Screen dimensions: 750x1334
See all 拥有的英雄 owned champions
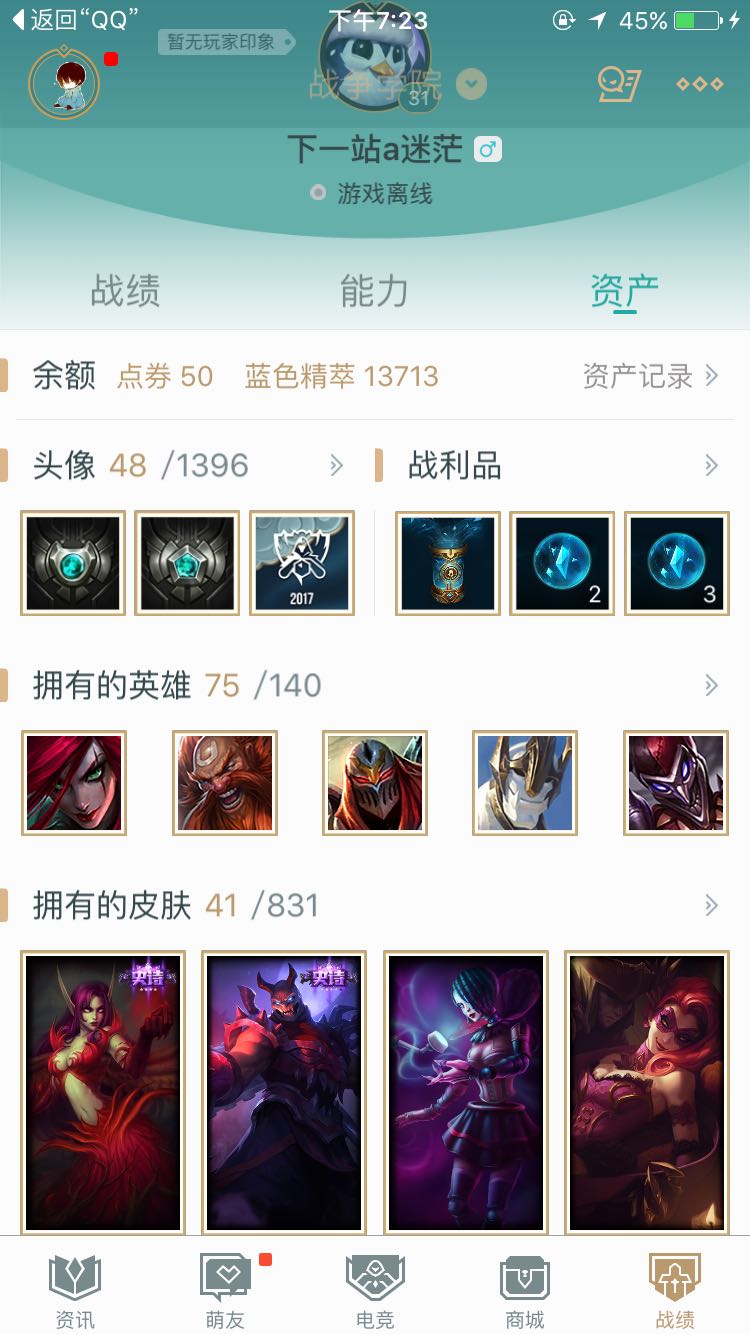pos(711,685)
